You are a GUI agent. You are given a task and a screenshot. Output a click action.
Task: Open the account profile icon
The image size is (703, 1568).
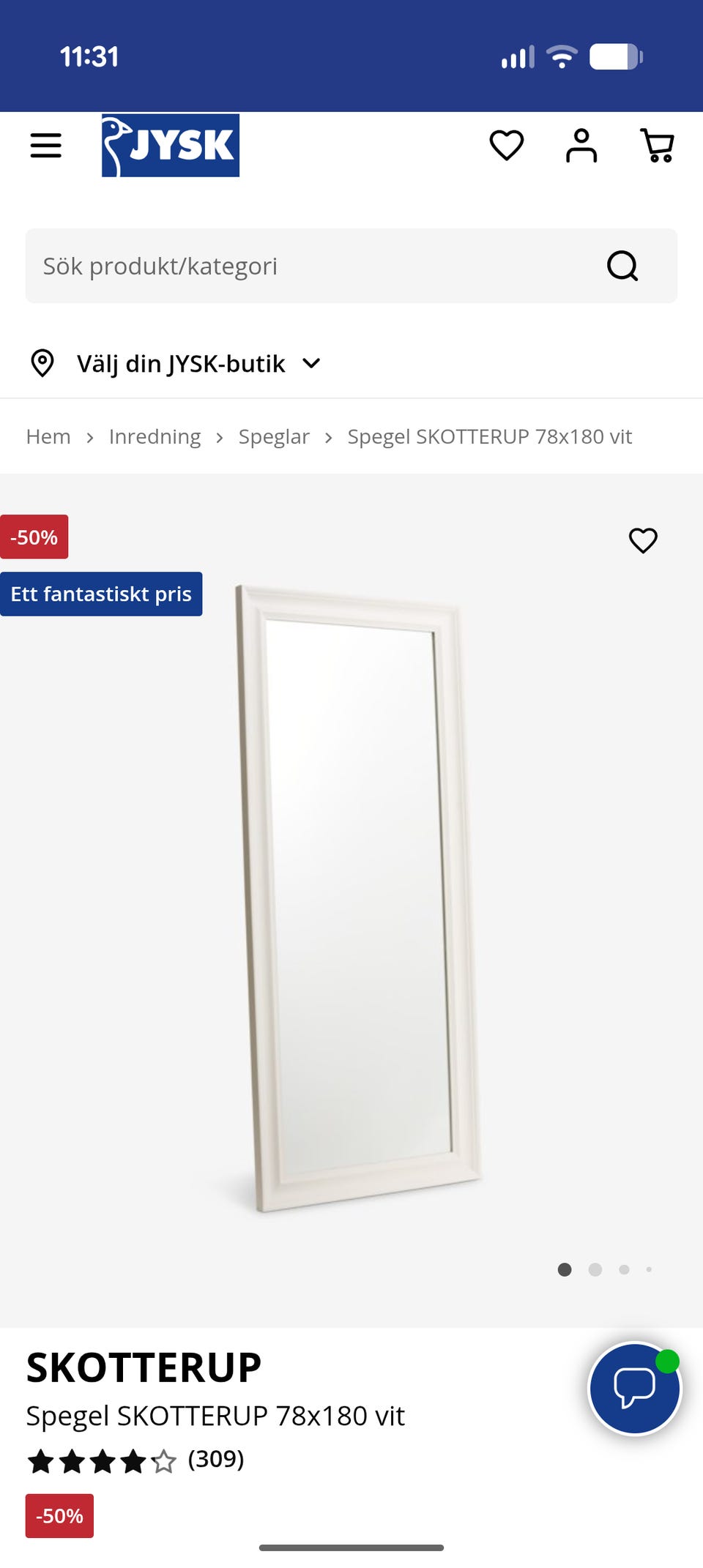point(582,145)
